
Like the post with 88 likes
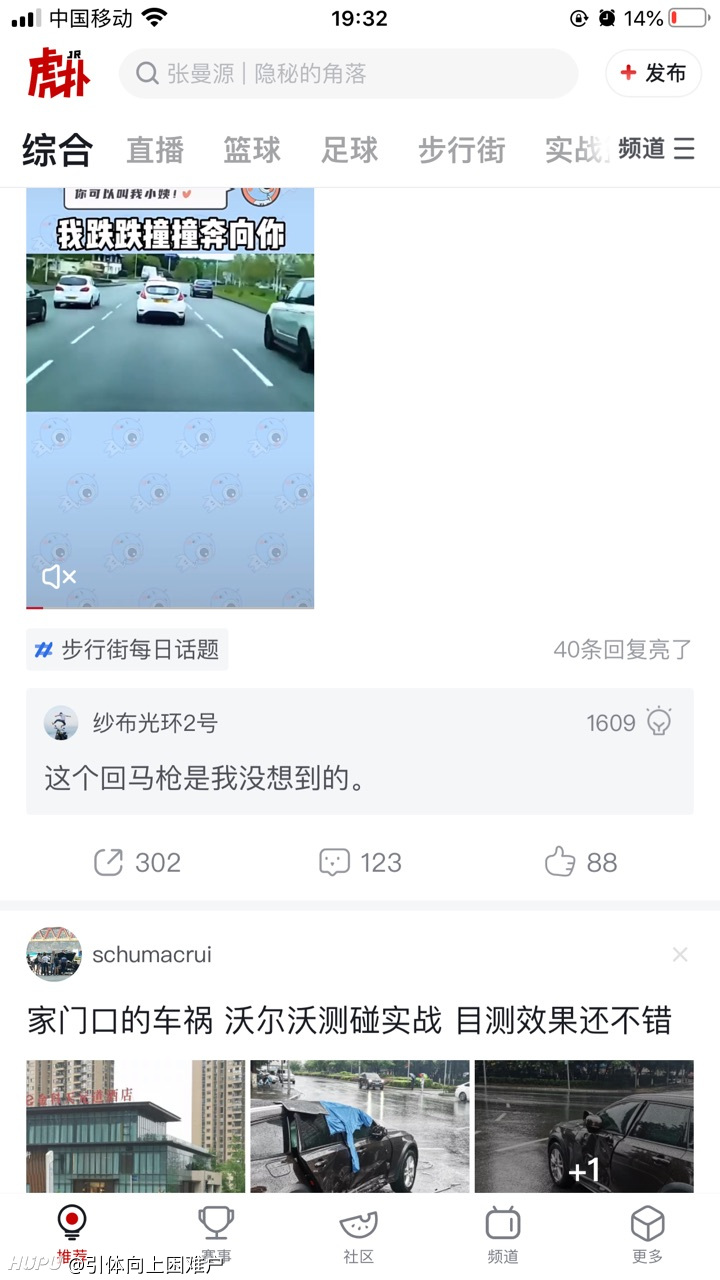(581, 862)
